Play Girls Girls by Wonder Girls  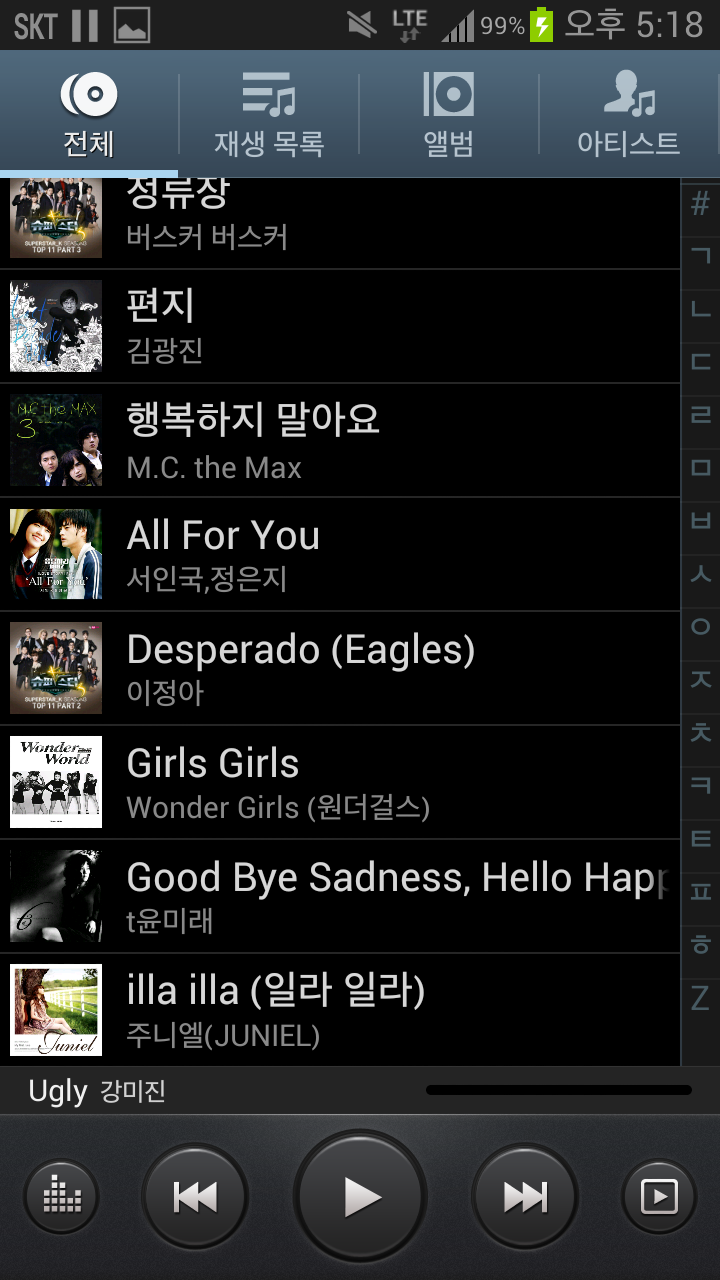340,782
